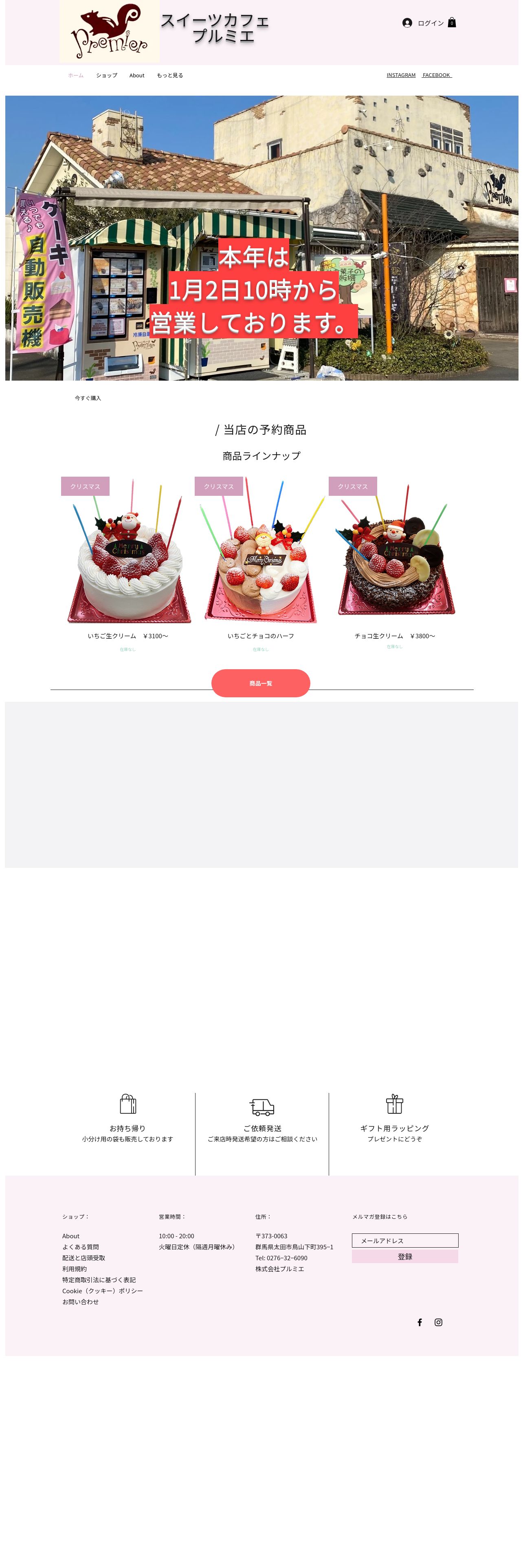Open the Facebook icon in footer
Viewport: 523px width, 1568px height.
pos(420,1322)
